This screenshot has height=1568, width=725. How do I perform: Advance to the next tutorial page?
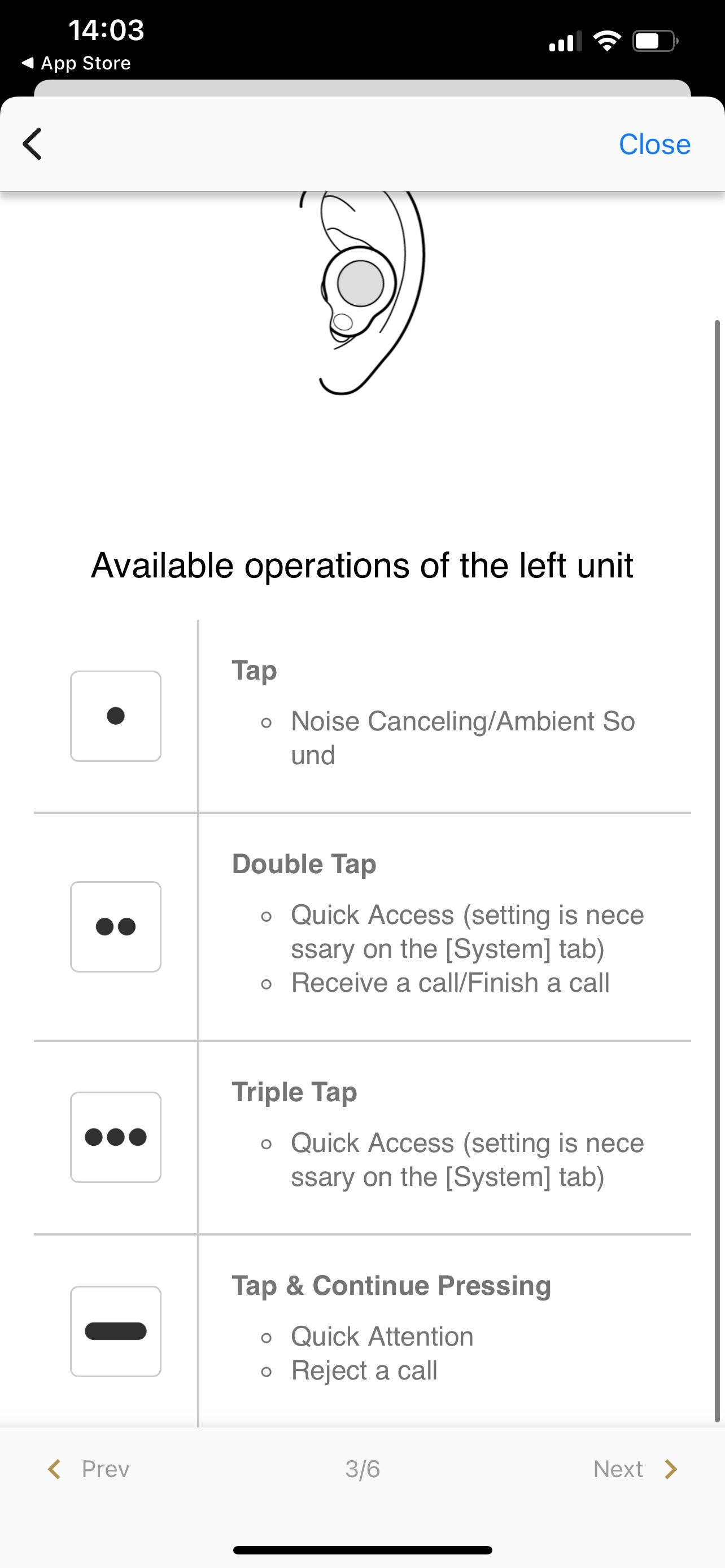[634, 1469]
